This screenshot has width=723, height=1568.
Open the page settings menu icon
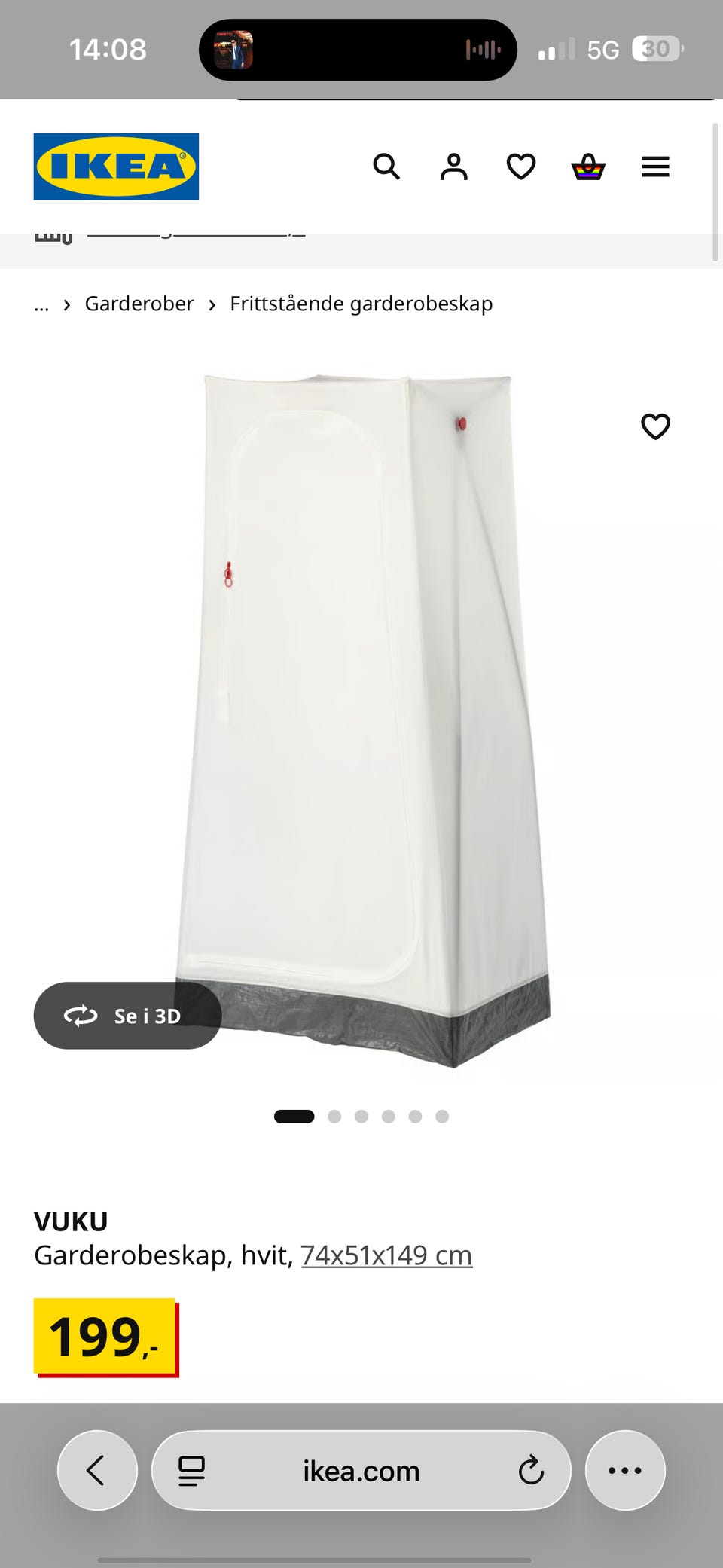tap(191, 1470)
